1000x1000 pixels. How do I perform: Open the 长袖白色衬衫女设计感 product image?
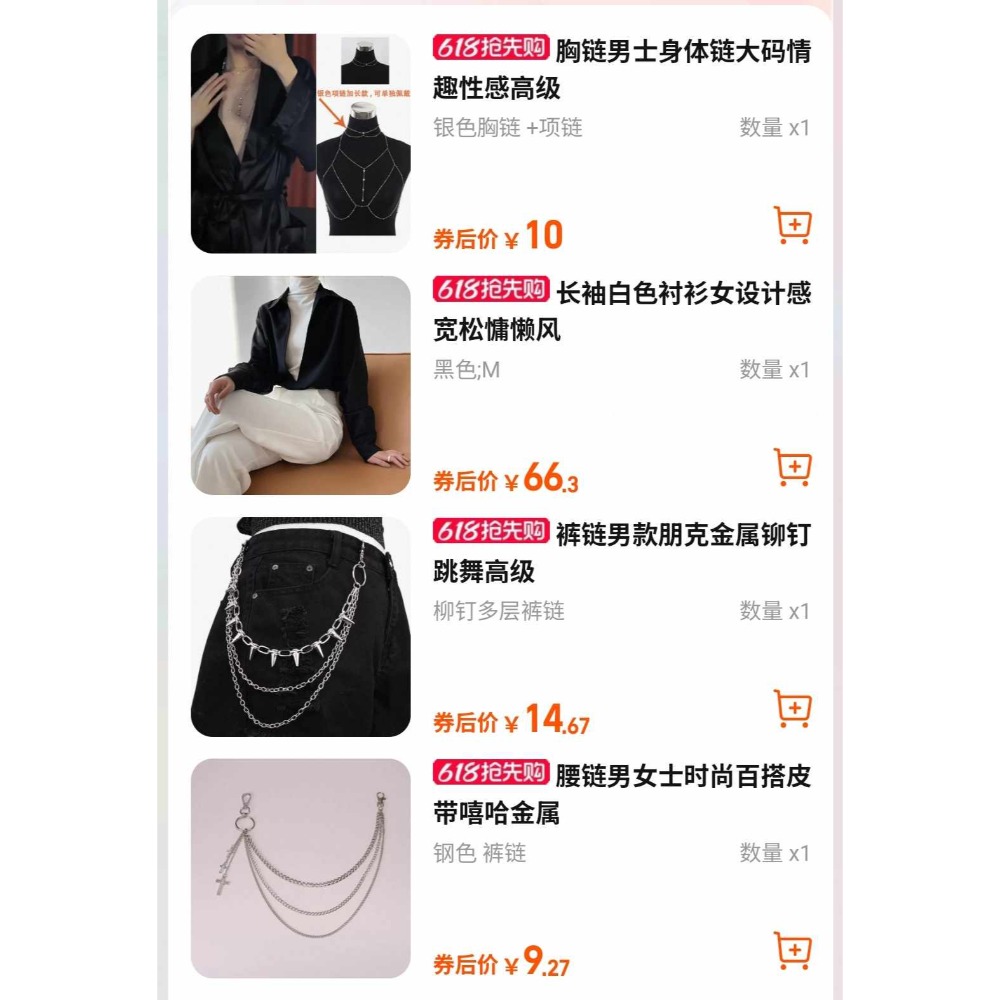[301, 386]
